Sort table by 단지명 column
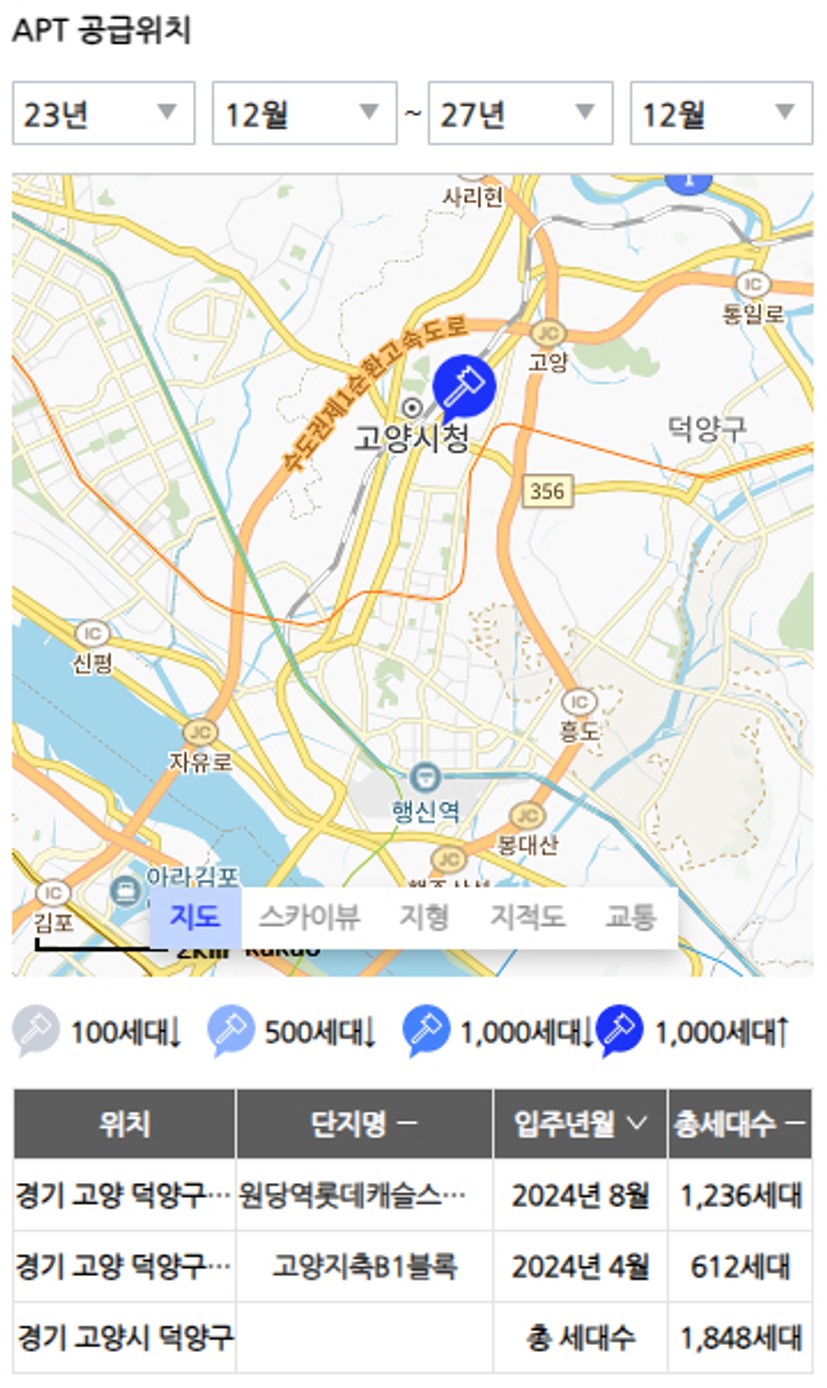The image size is (827, 1388). click(364, 1124)
